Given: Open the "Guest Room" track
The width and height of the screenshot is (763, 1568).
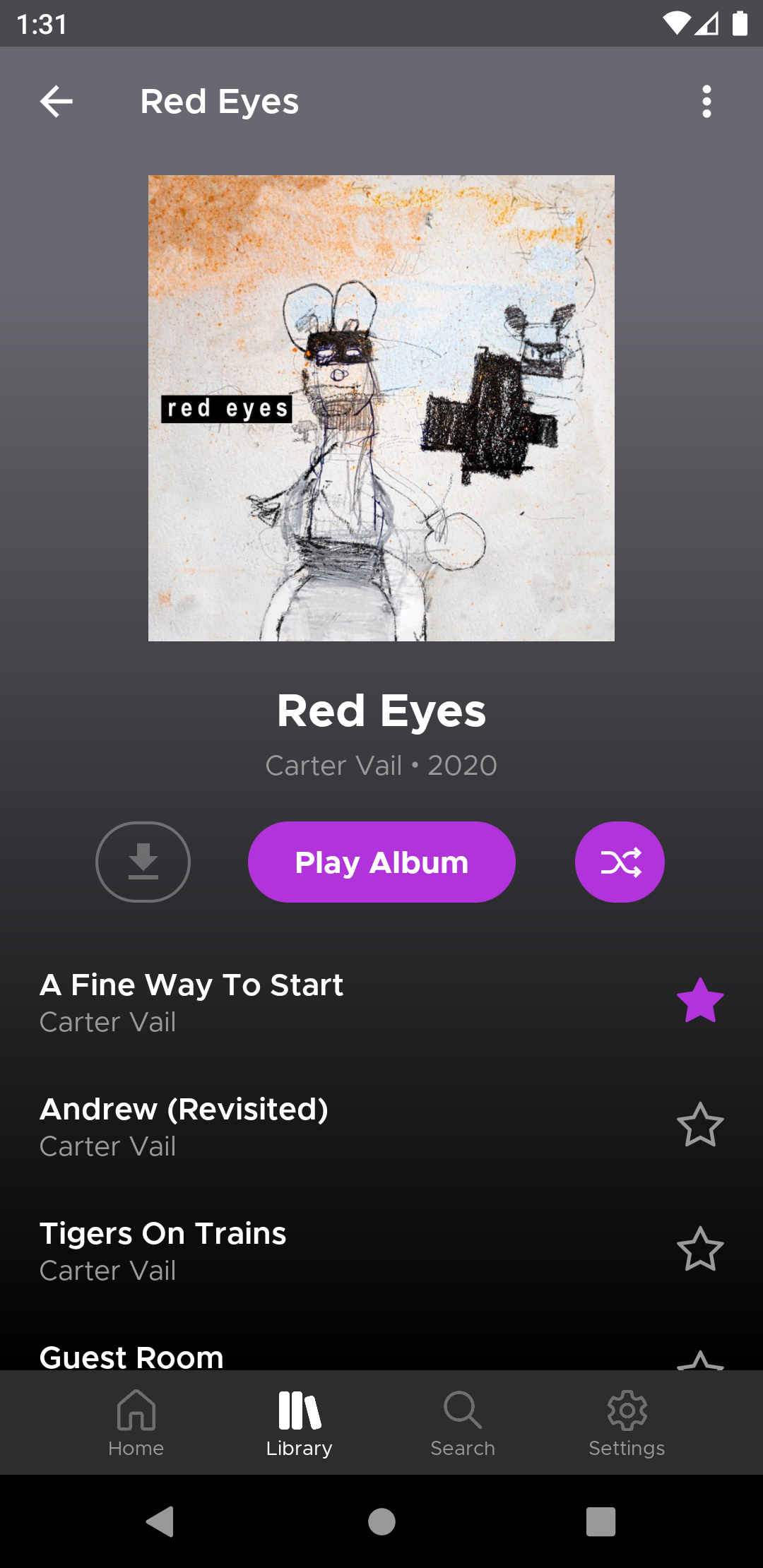Looking at the screenshot, I should coord(283,1356).
